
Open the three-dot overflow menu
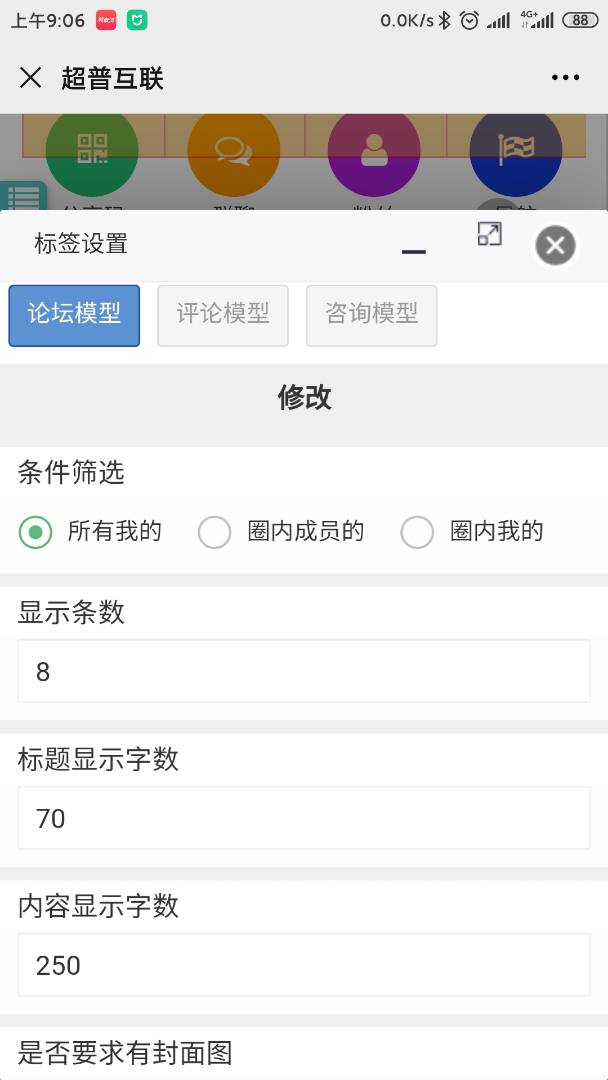[565, 78]
